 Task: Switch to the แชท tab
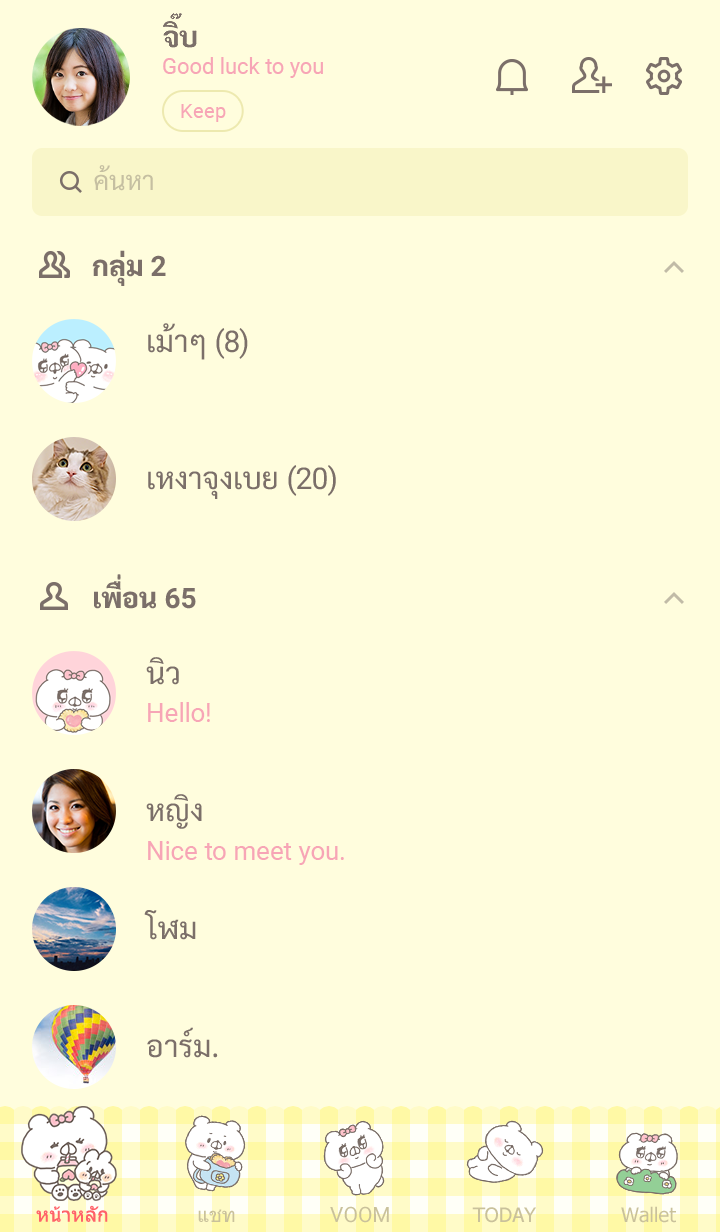point(216,1170)
